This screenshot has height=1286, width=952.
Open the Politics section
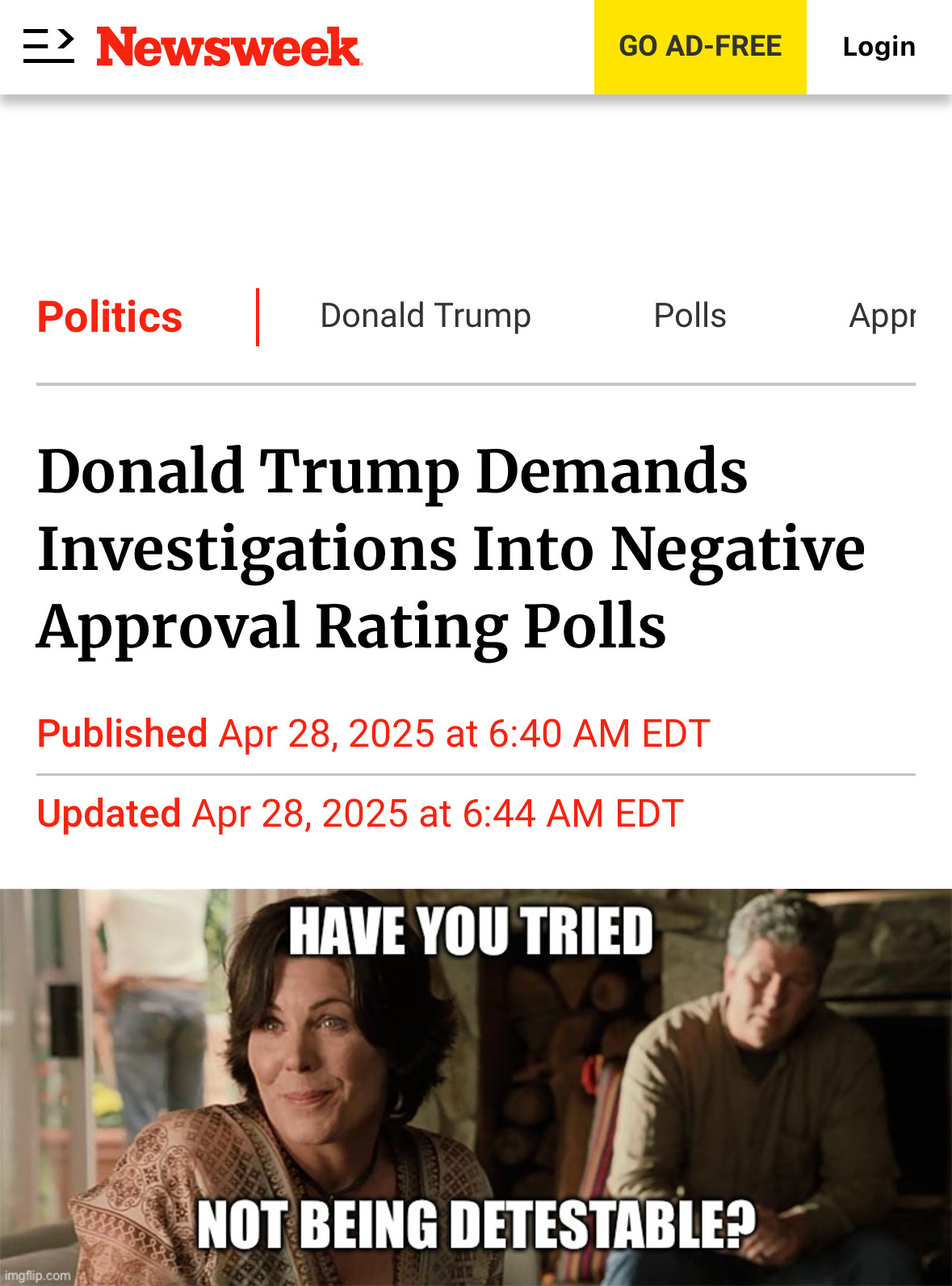[110, 316]
